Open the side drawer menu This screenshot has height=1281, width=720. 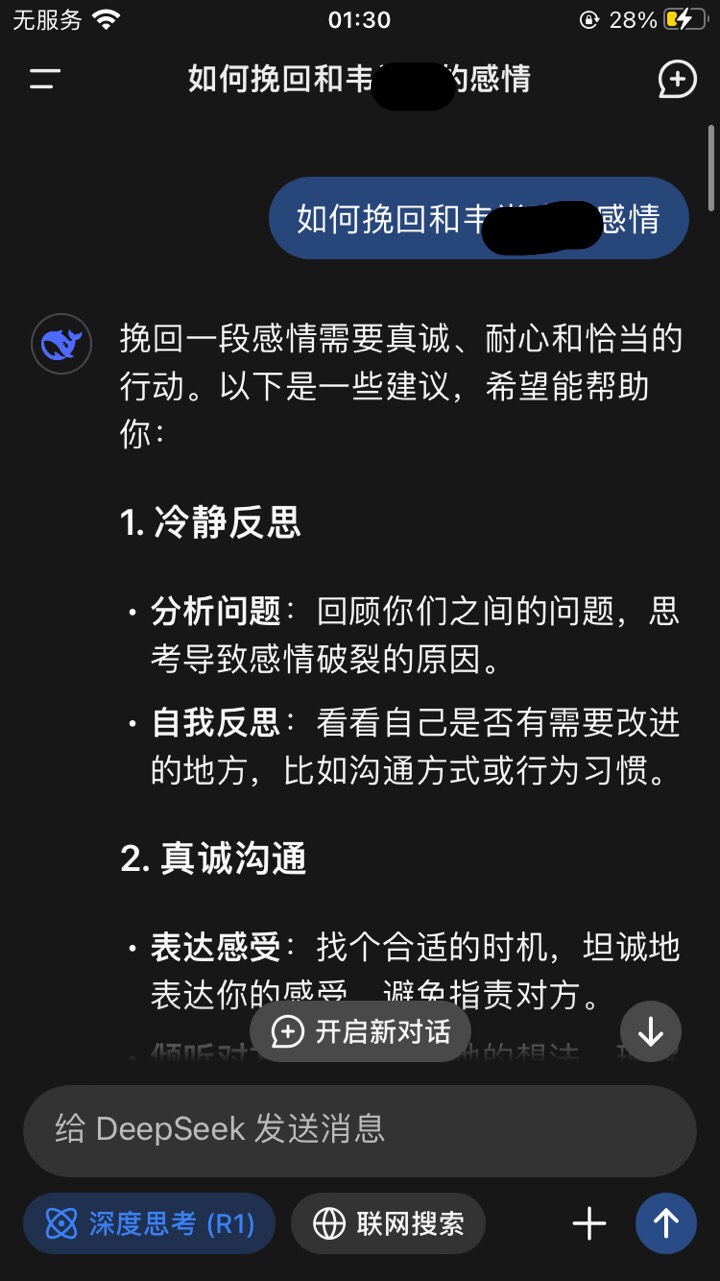pos(45,79)
